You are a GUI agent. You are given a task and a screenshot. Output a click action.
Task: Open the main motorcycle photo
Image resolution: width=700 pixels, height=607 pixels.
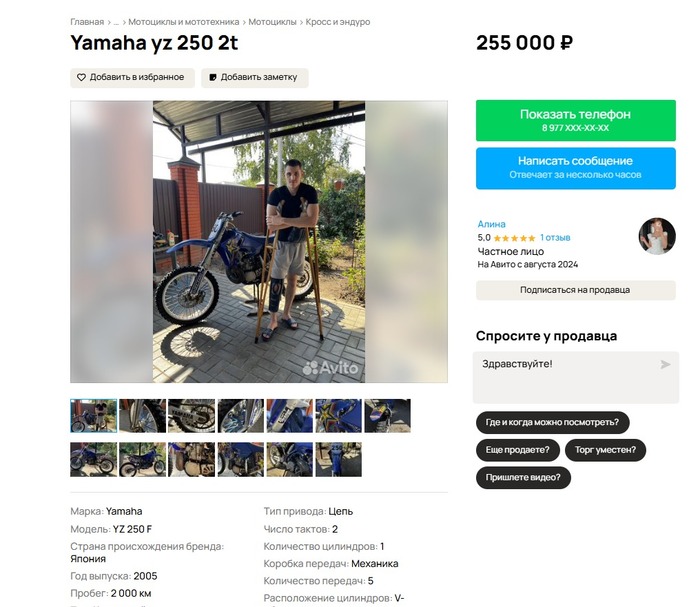tap(258, 241)
